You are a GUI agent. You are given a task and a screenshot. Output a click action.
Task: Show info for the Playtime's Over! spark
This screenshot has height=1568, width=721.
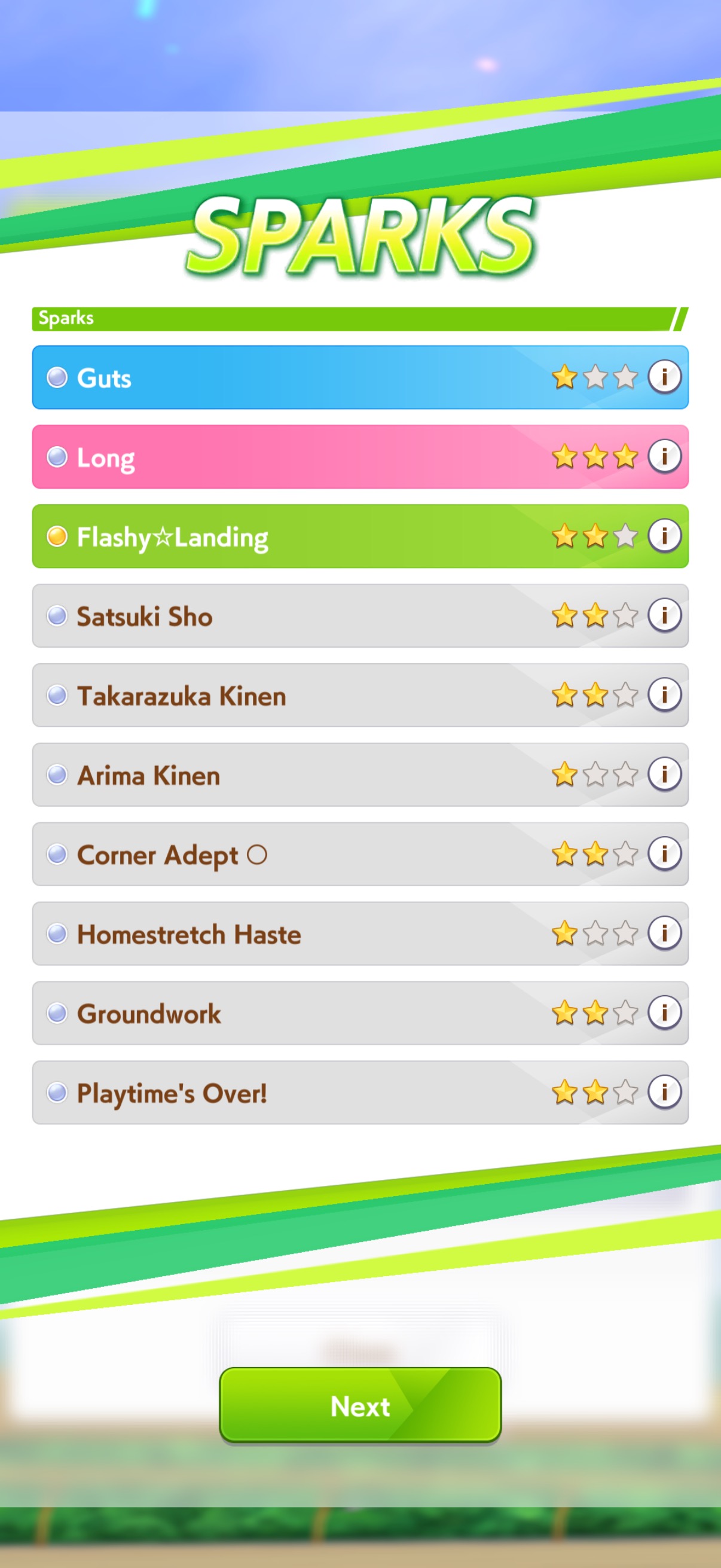pos(664,1092)
